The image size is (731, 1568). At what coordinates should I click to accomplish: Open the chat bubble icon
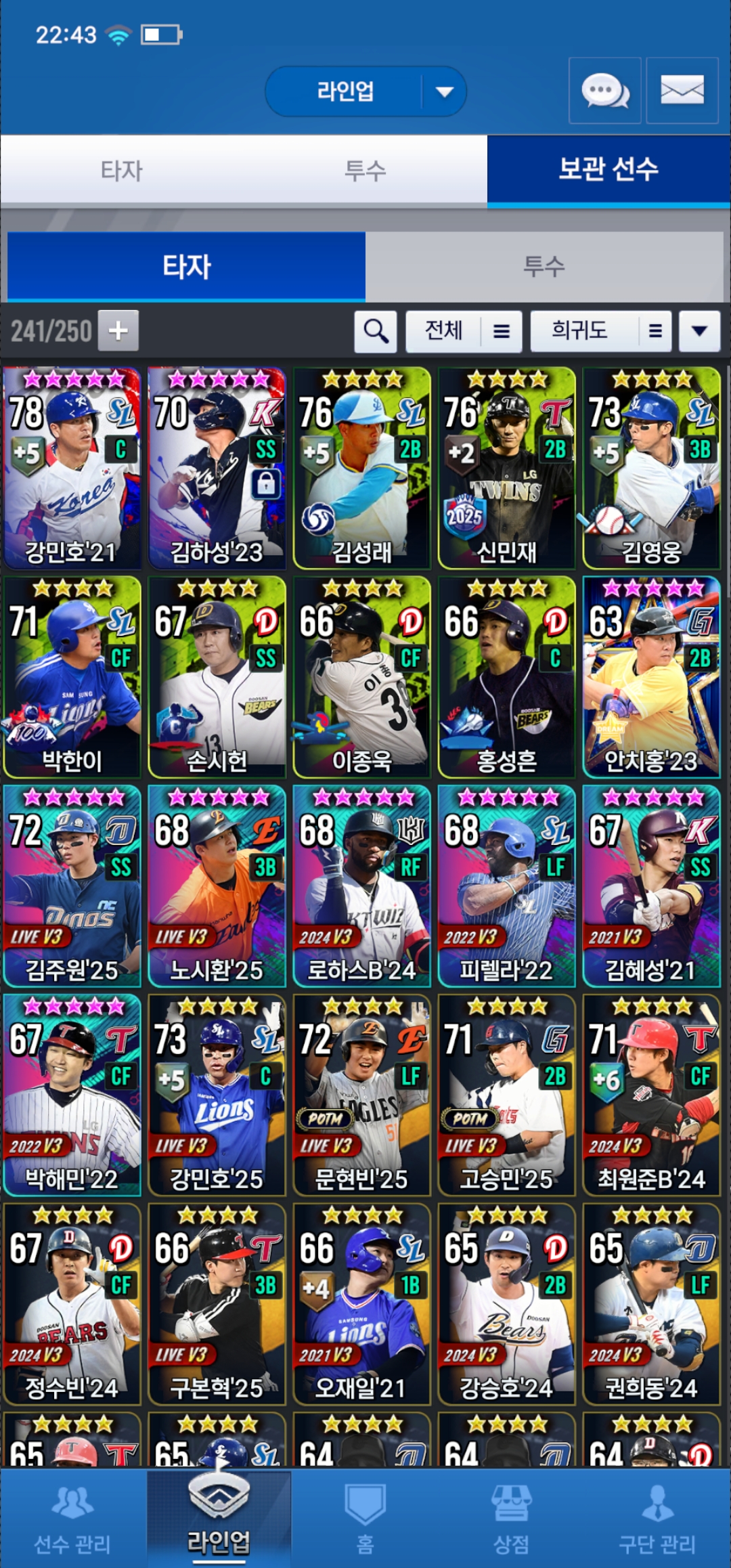coord(604,91)
